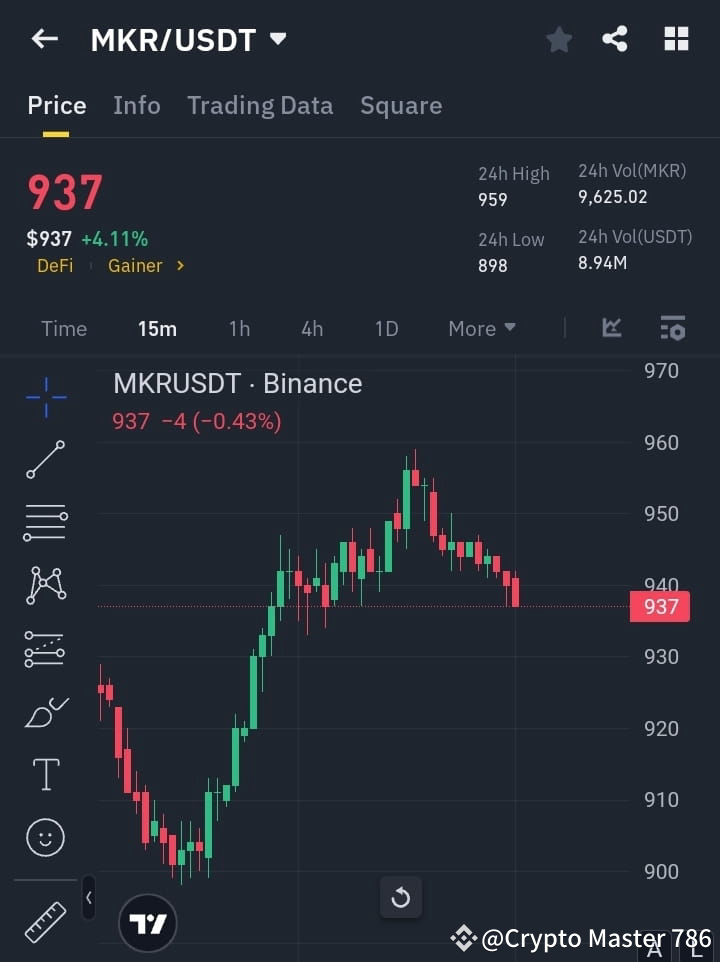This screenshot has height=962, width=720.
Task: Select the crosshair cursor tool
Action: tap(45, 397)
